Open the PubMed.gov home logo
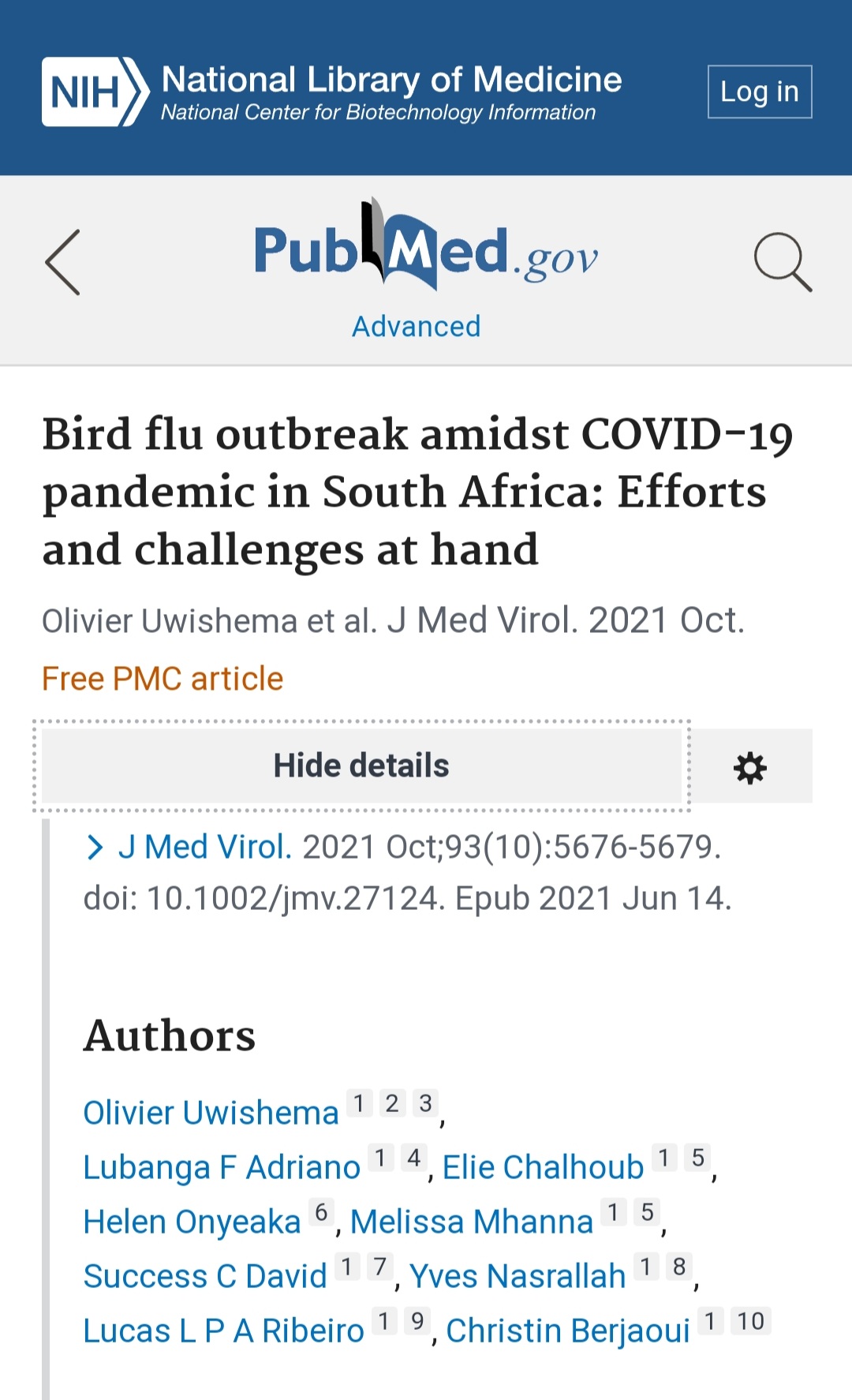The width and height of the screenshot is (852, 1400). [x=426, y=246]
